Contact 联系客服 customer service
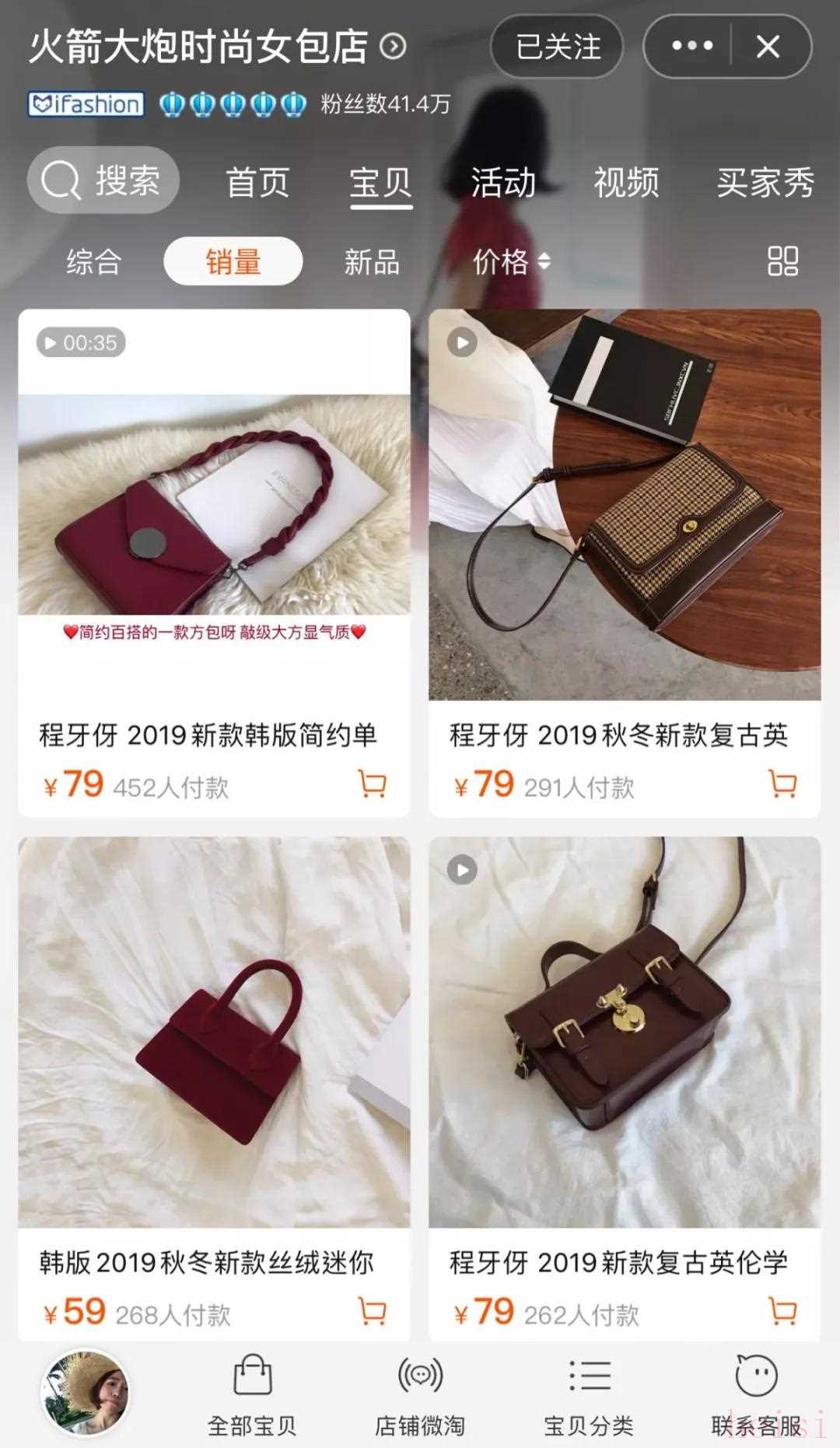Screen dimensions: 840x1448 click(x=756, y=1396)
